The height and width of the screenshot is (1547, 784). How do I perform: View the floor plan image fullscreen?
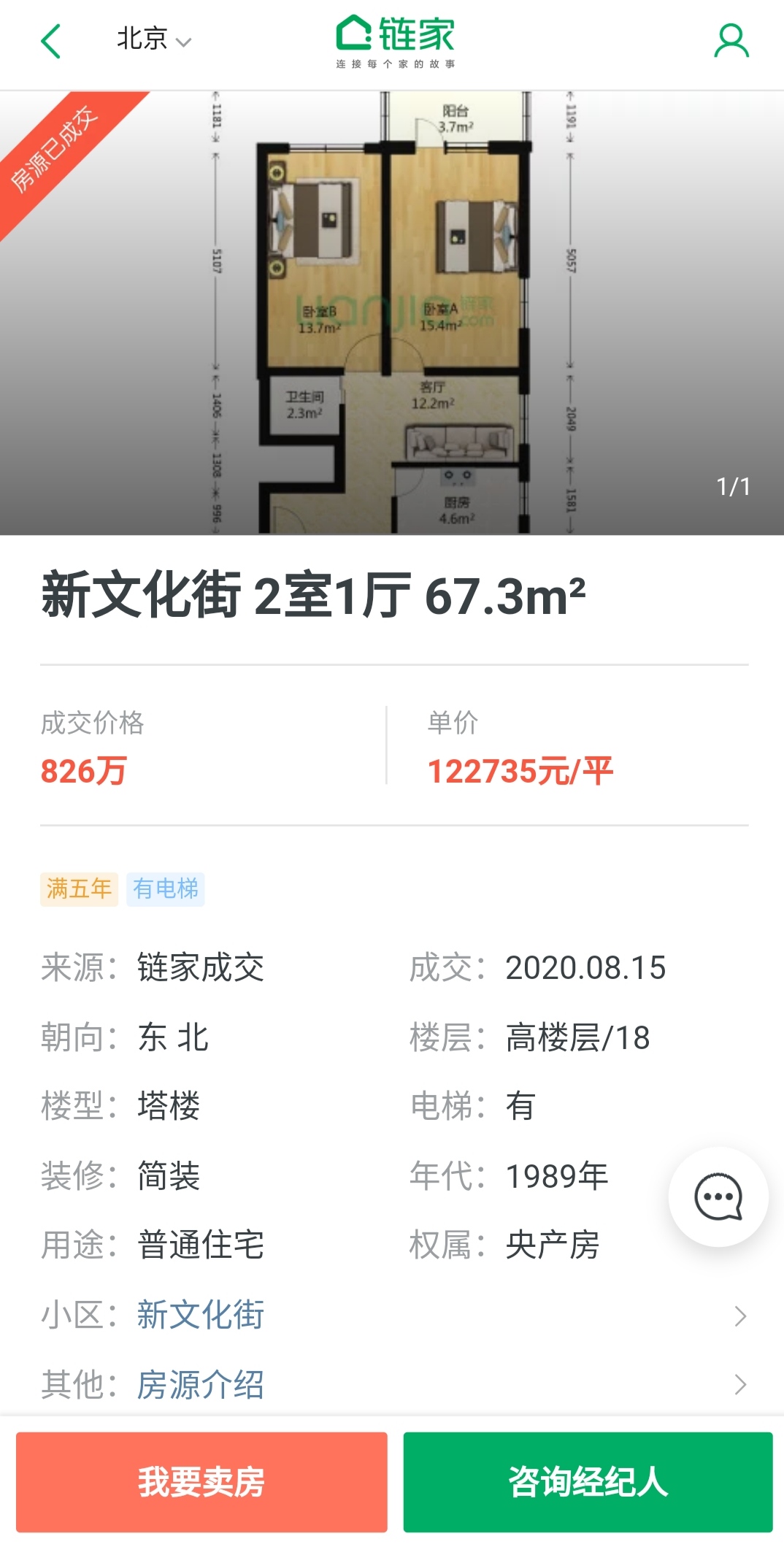pyautogui.click(x=392, y=313)
